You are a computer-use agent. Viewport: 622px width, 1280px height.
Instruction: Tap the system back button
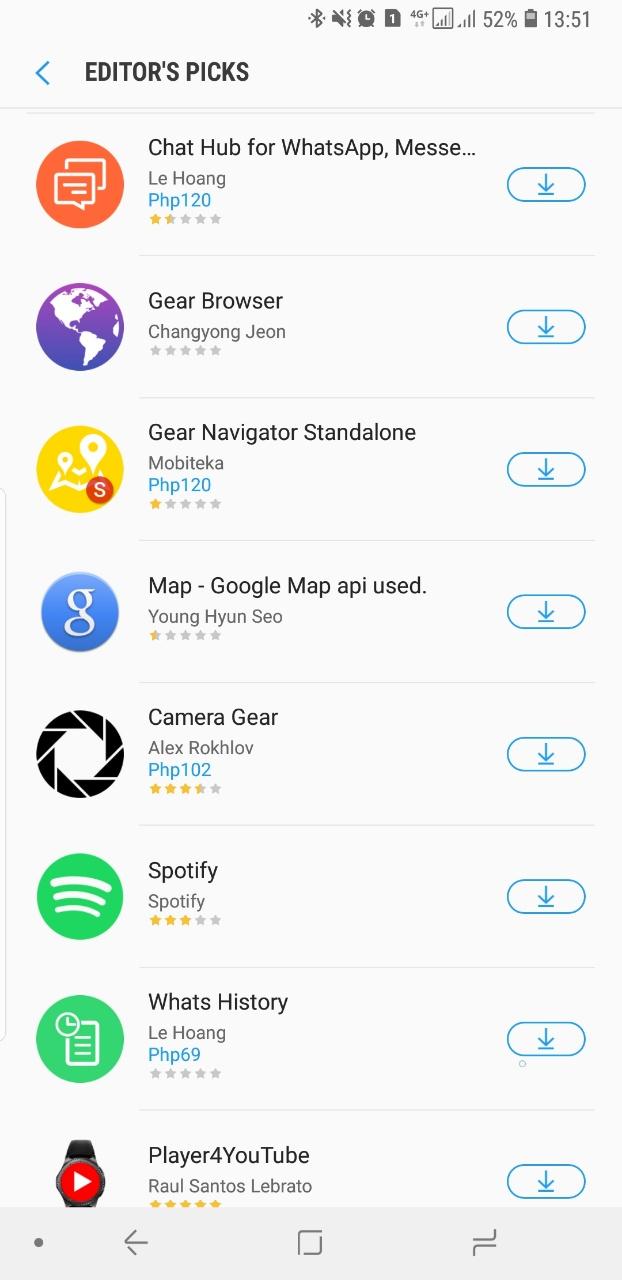point(136,1243)
